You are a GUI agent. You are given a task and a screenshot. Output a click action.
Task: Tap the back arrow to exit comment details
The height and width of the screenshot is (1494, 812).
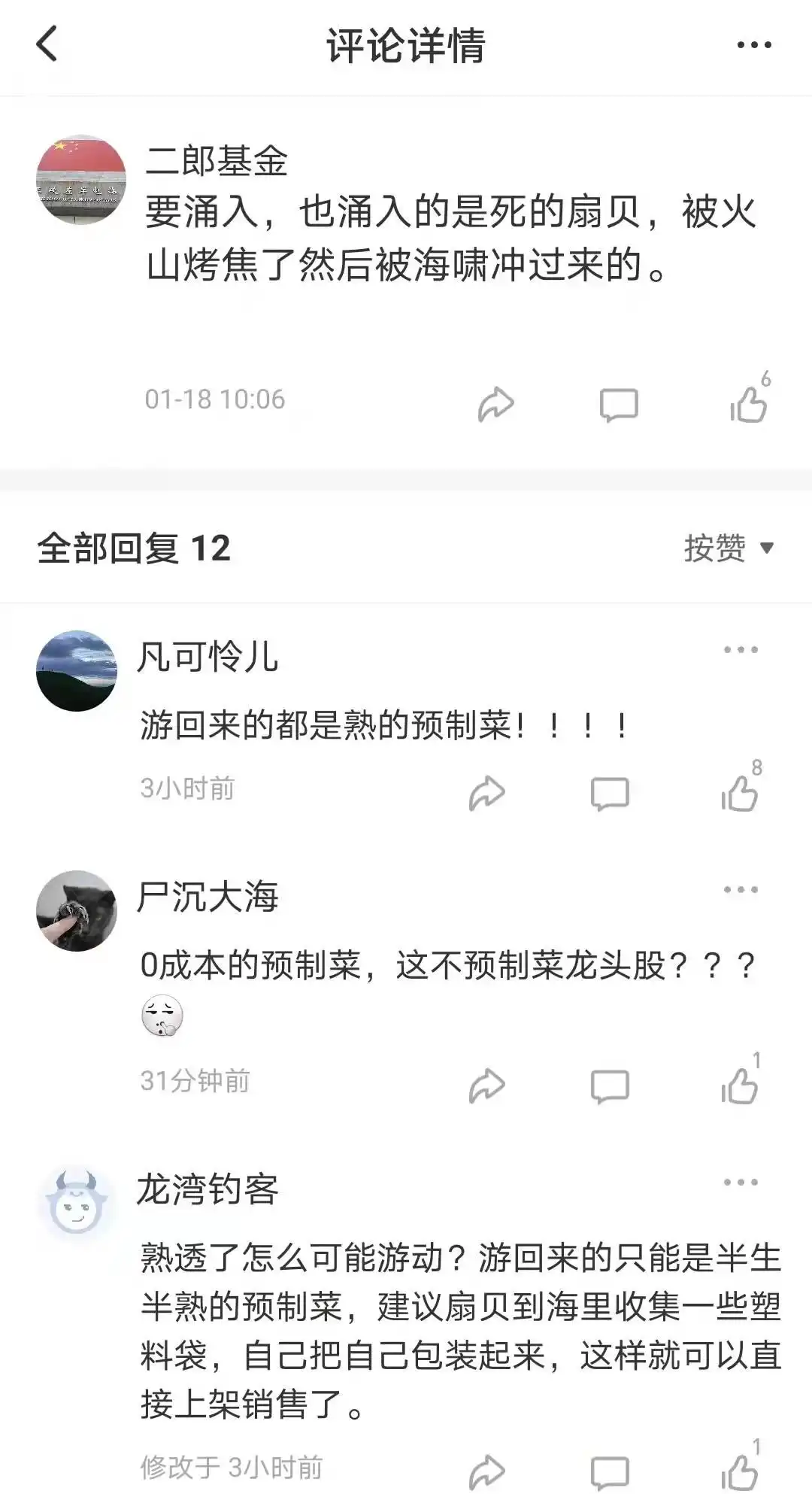[x=47, y=45]
